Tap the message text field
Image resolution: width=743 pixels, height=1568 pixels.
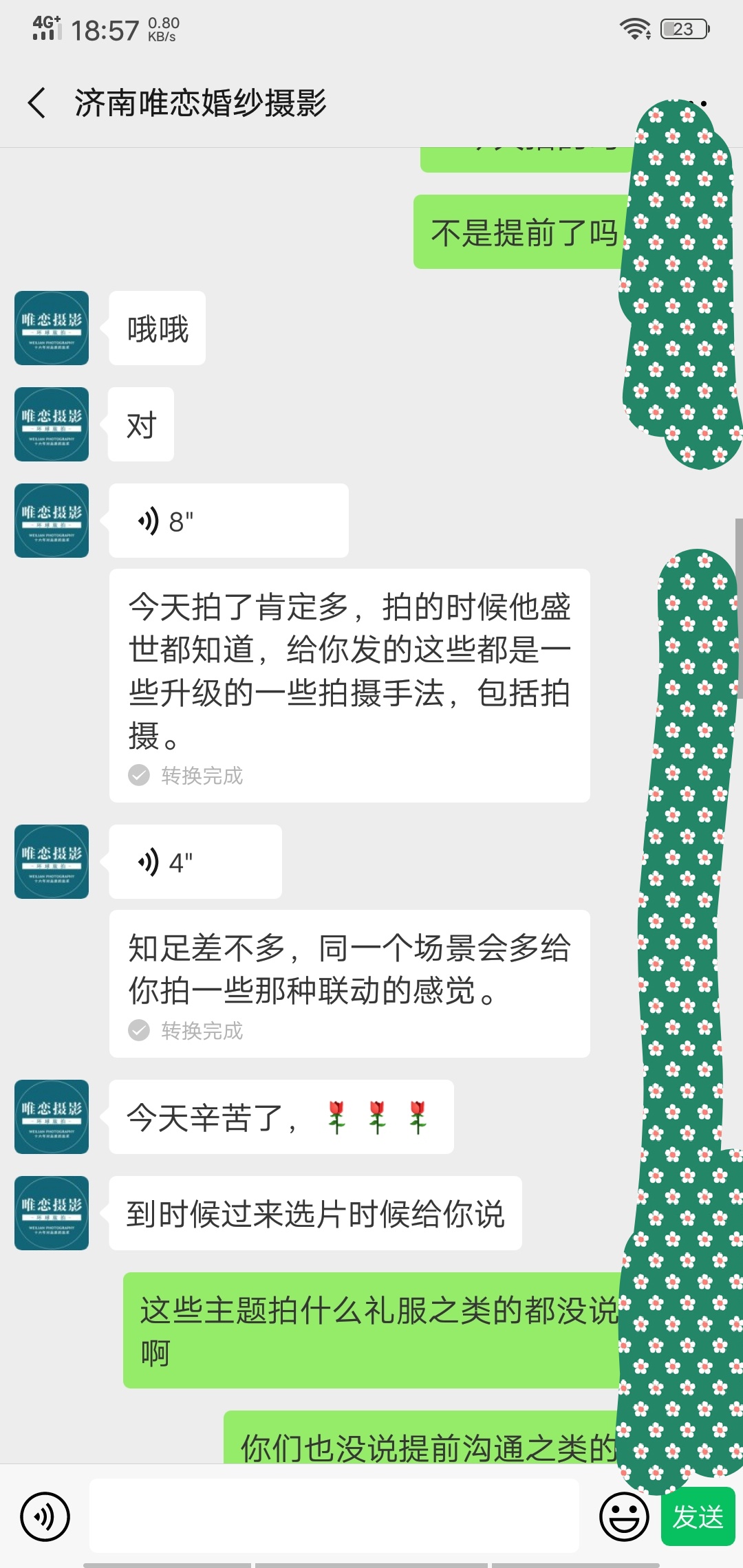click(334, 1516)
